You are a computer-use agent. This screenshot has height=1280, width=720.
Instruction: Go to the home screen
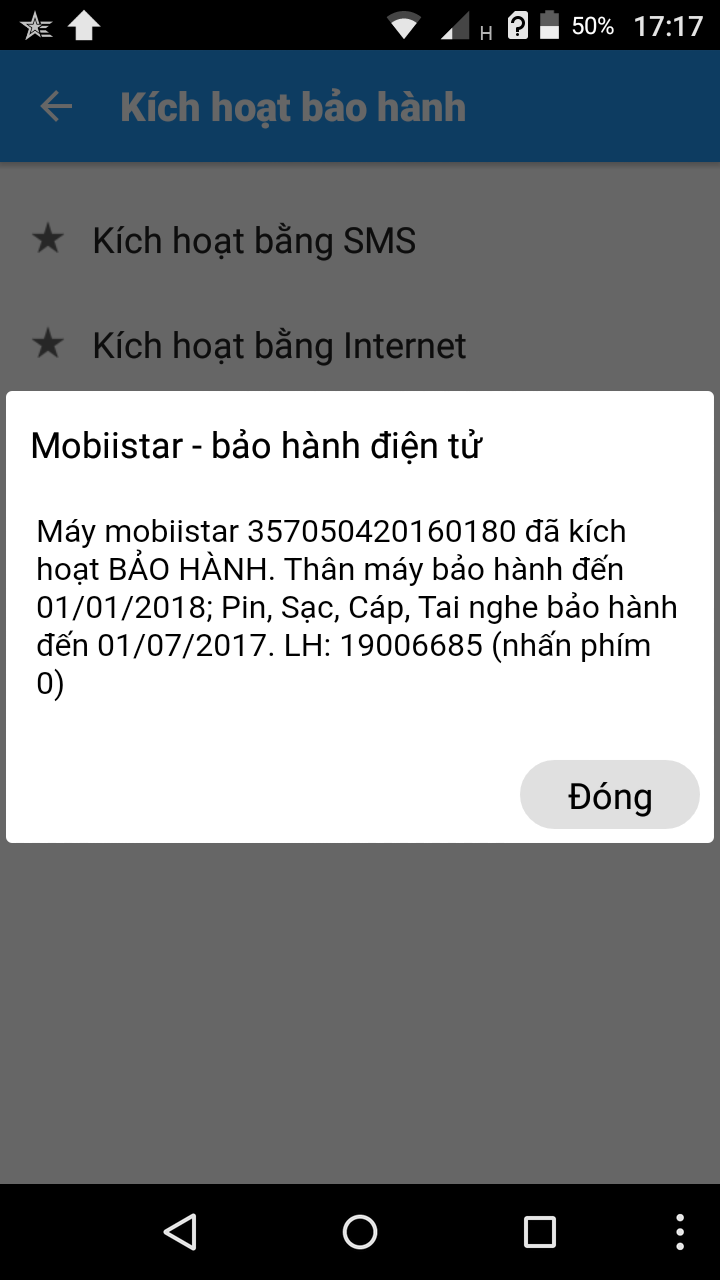(360, 1232)
